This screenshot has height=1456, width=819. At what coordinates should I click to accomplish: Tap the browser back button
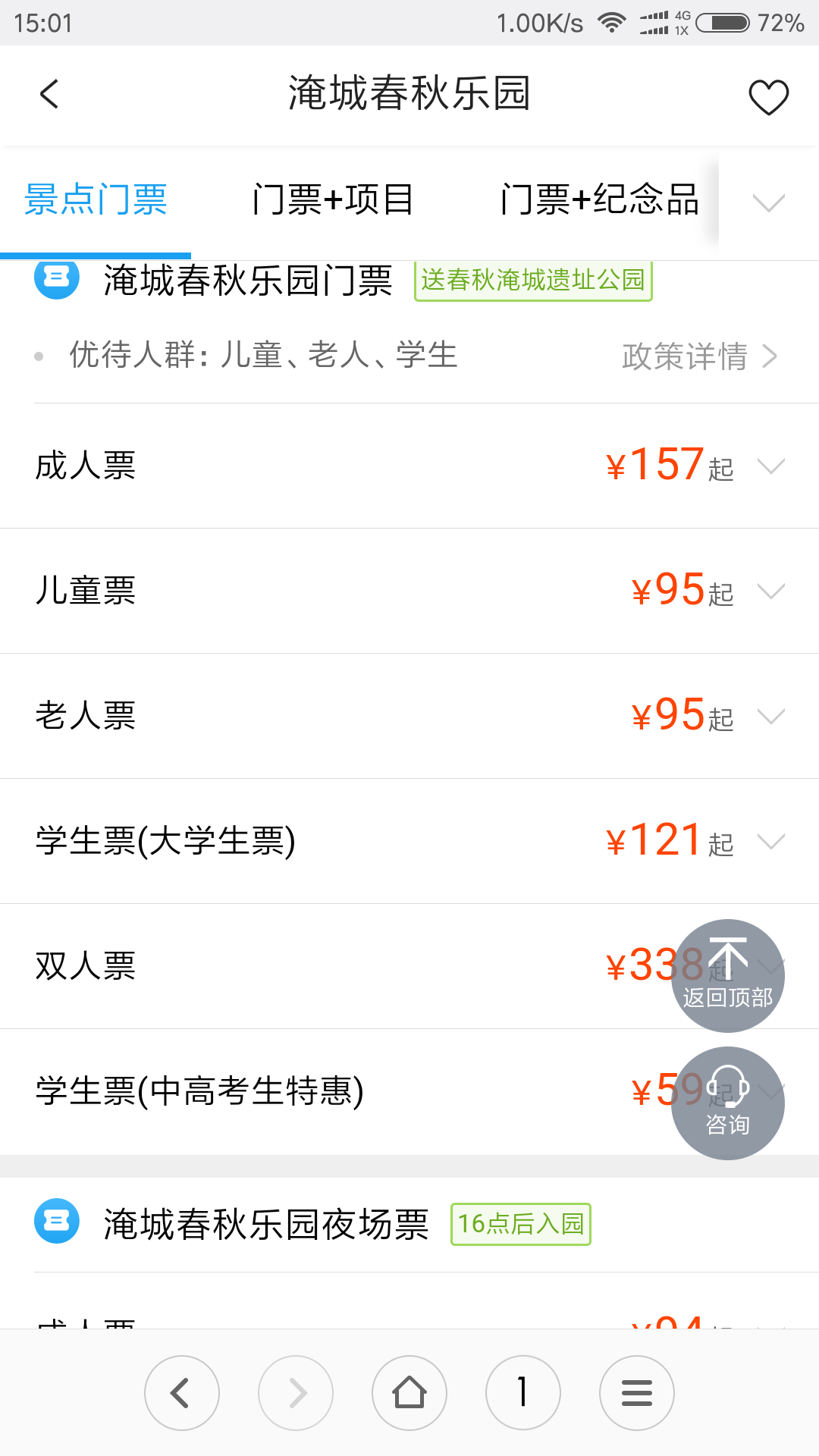pos(182,1393)
